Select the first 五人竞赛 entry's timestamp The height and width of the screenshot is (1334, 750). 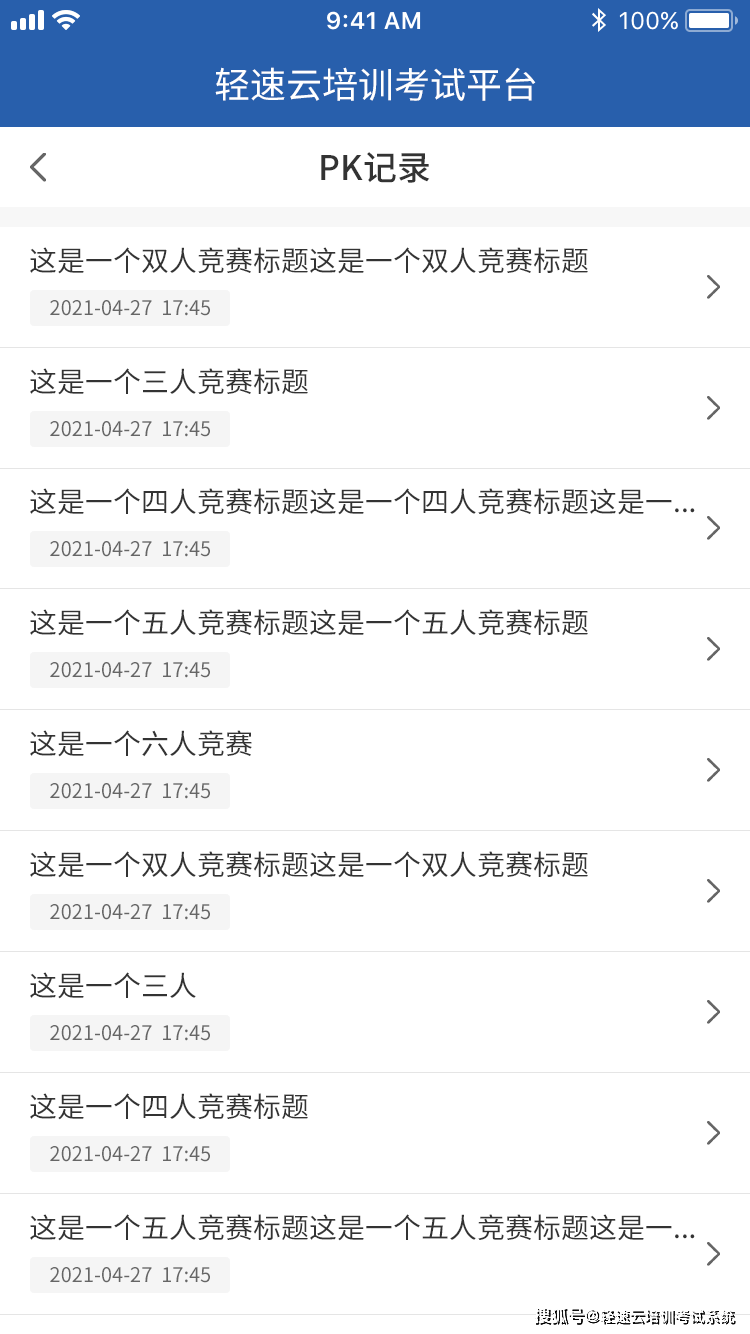(x=130, y=670)
